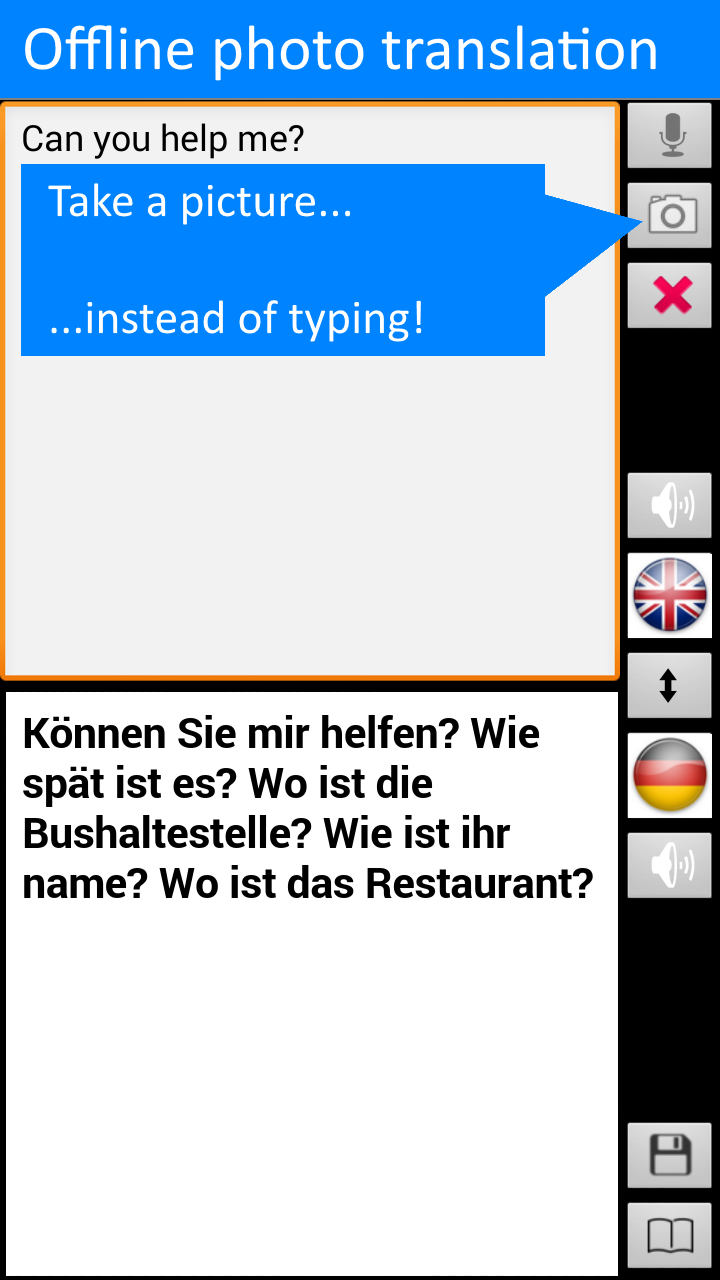Open the phrasebook icon
This screenshot has width=720, height=1280.
click(669, 1236)
